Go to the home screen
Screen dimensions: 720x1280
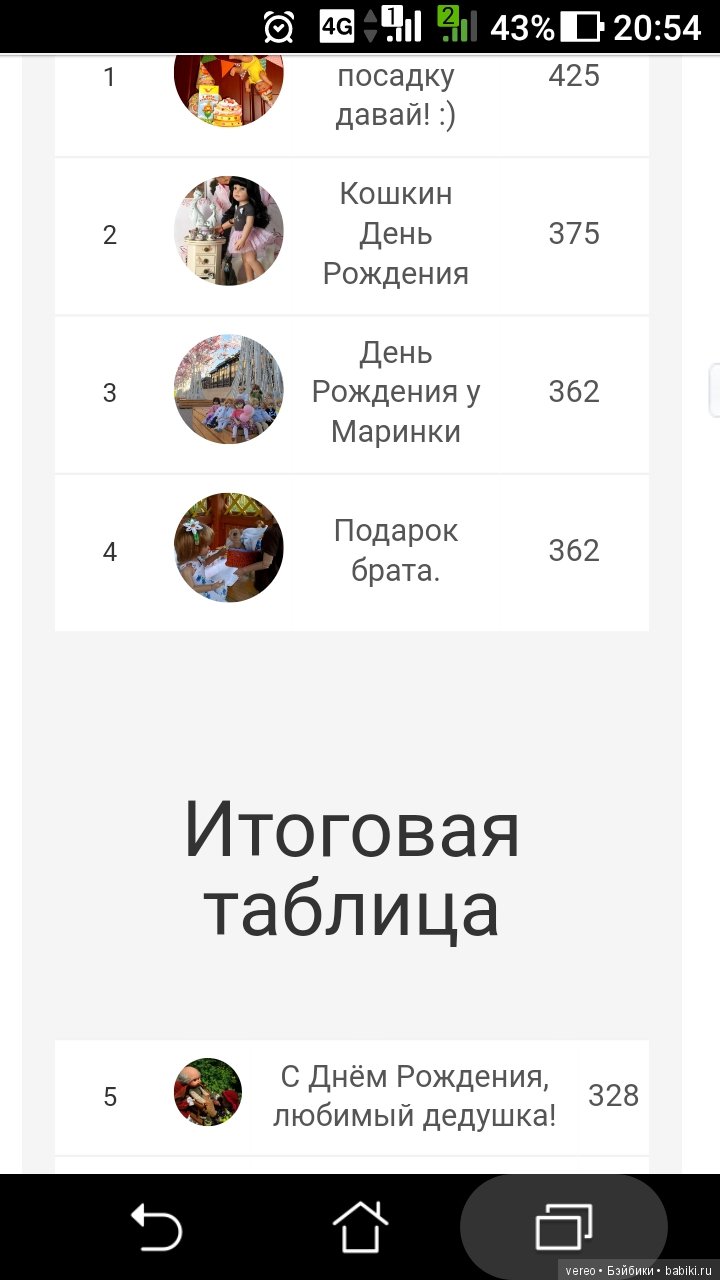[x=360, y=1227]
